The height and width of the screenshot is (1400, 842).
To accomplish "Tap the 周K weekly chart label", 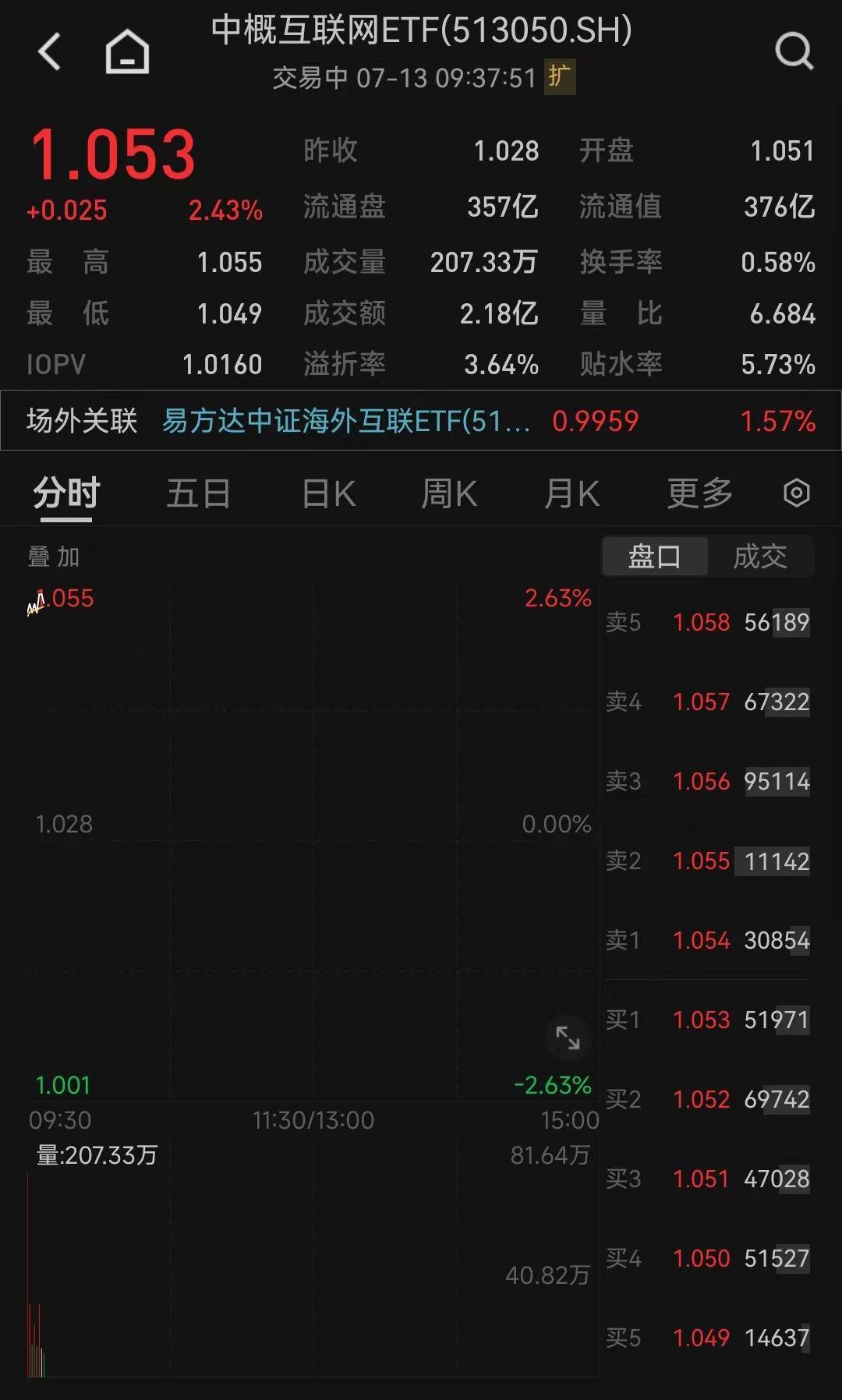I will tap(448, 493).
